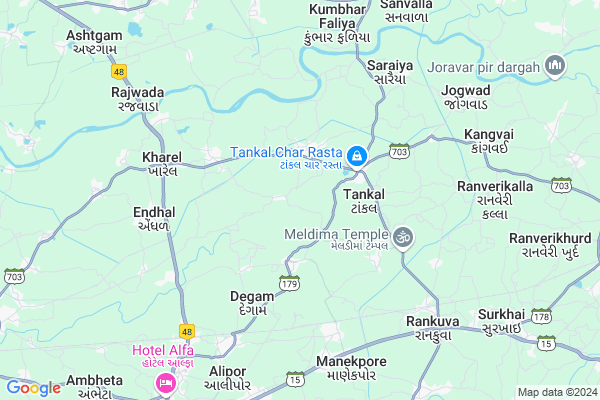Open the Meldima Temple place marker

[401, 237]
